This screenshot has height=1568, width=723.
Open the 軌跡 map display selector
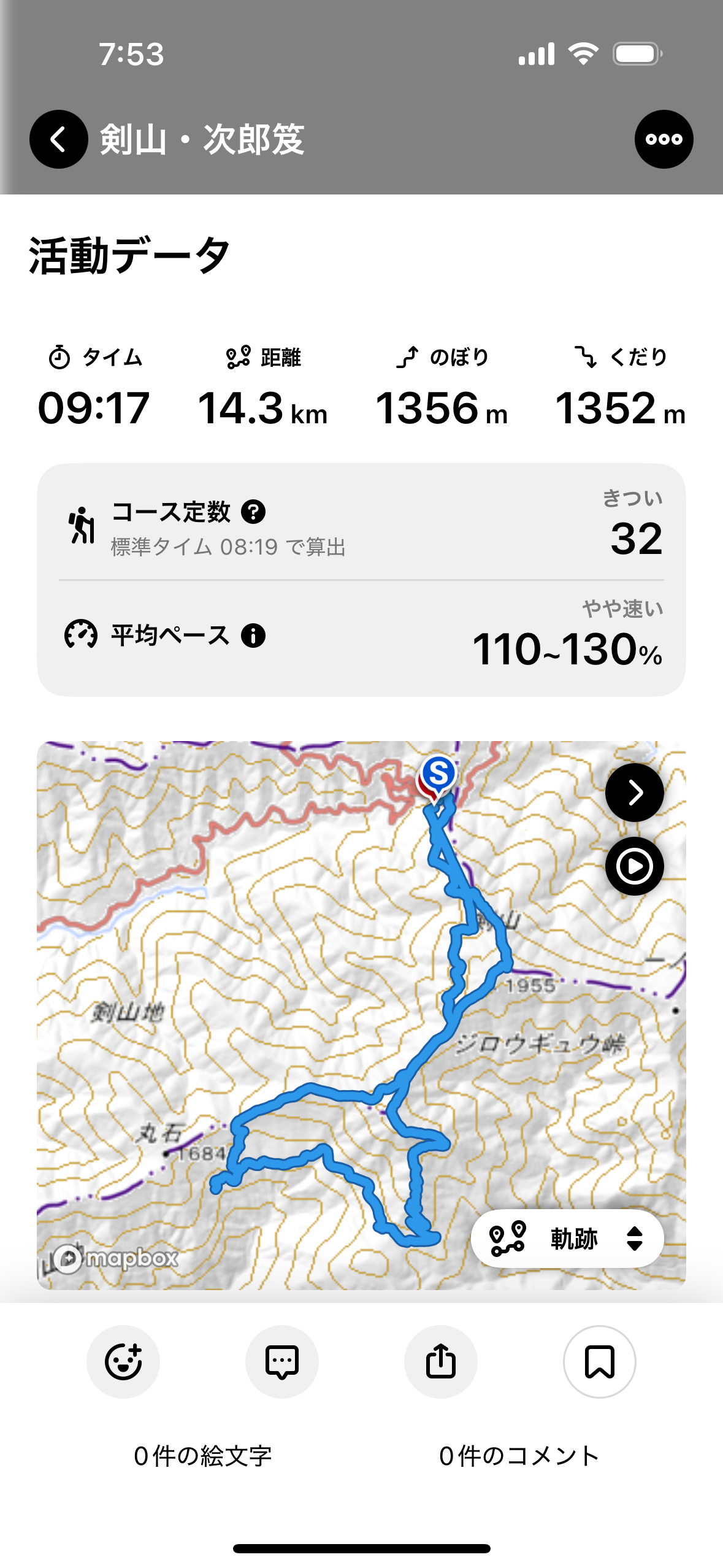(567, 1239)
